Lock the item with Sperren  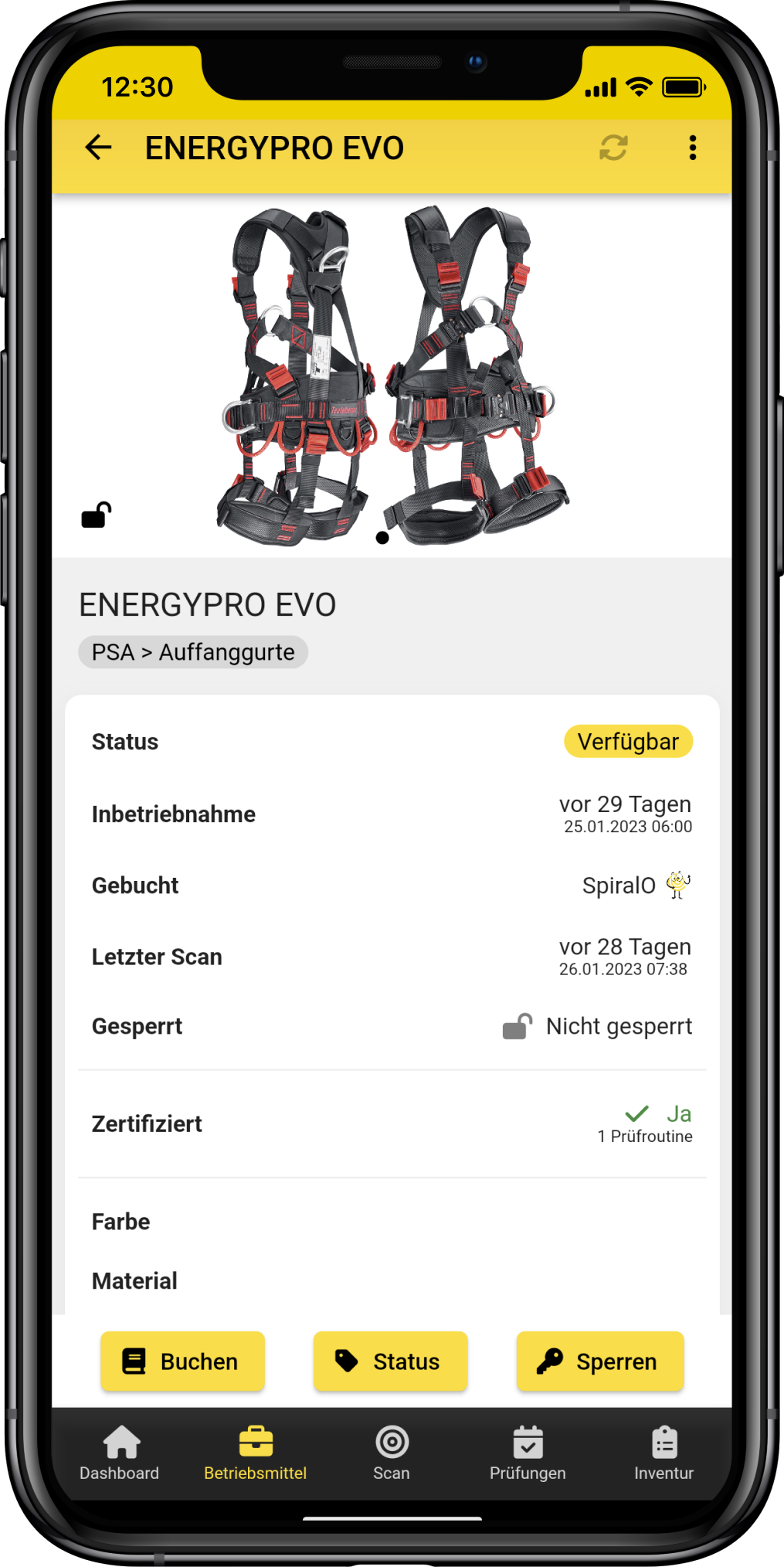point(599,1361)
